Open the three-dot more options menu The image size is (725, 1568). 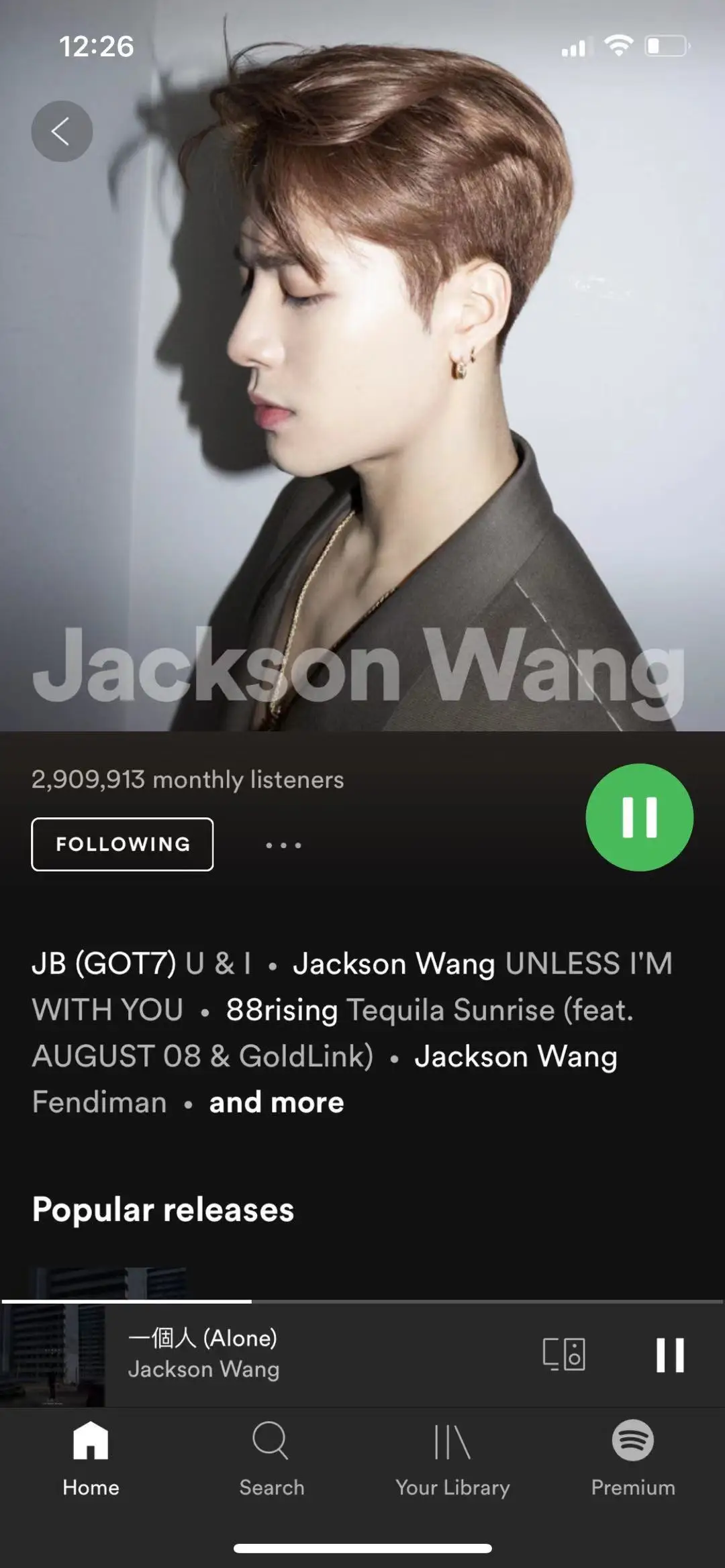coord(283,845)
